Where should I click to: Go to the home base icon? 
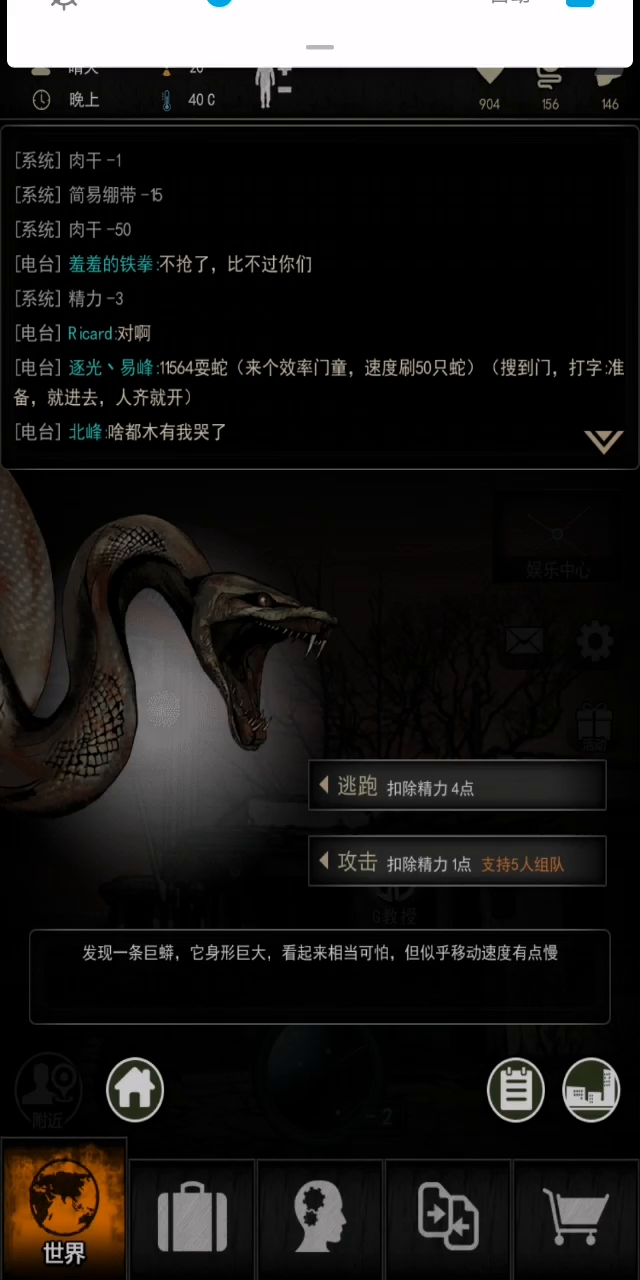coord(135,1090)
